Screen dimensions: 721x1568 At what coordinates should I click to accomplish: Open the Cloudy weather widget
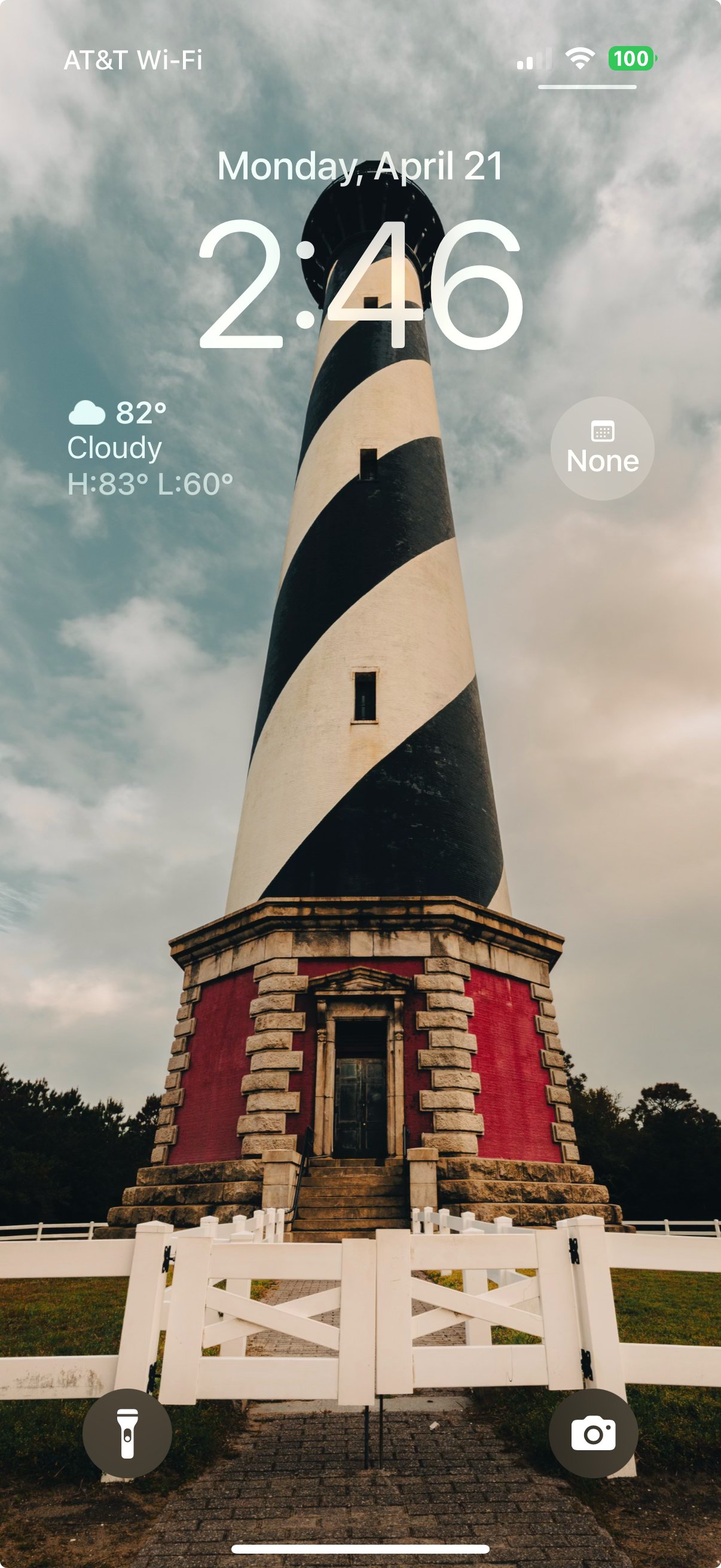(149, 448)
